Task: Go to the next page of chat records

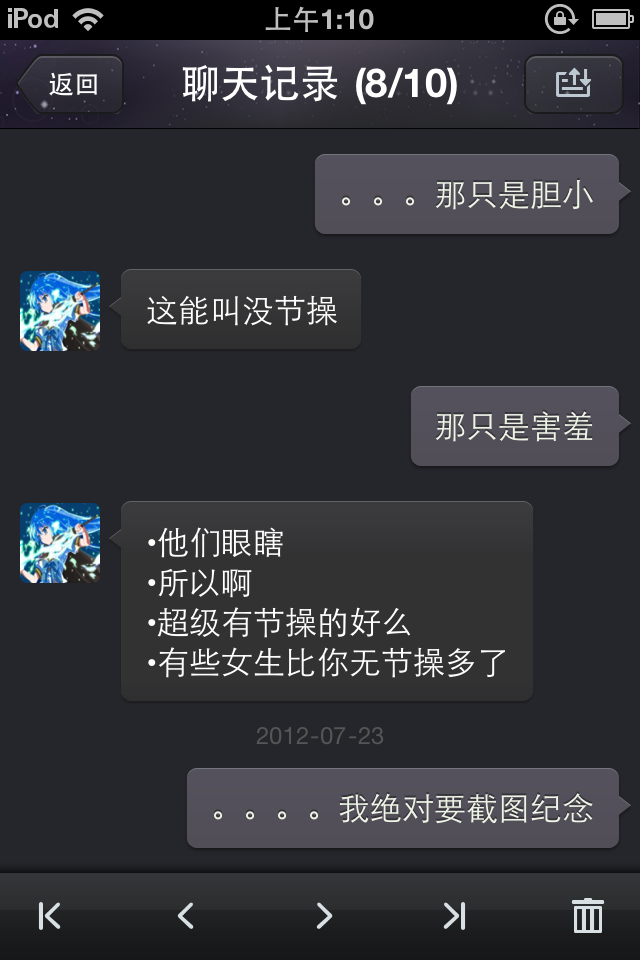Action: point(322,915)
